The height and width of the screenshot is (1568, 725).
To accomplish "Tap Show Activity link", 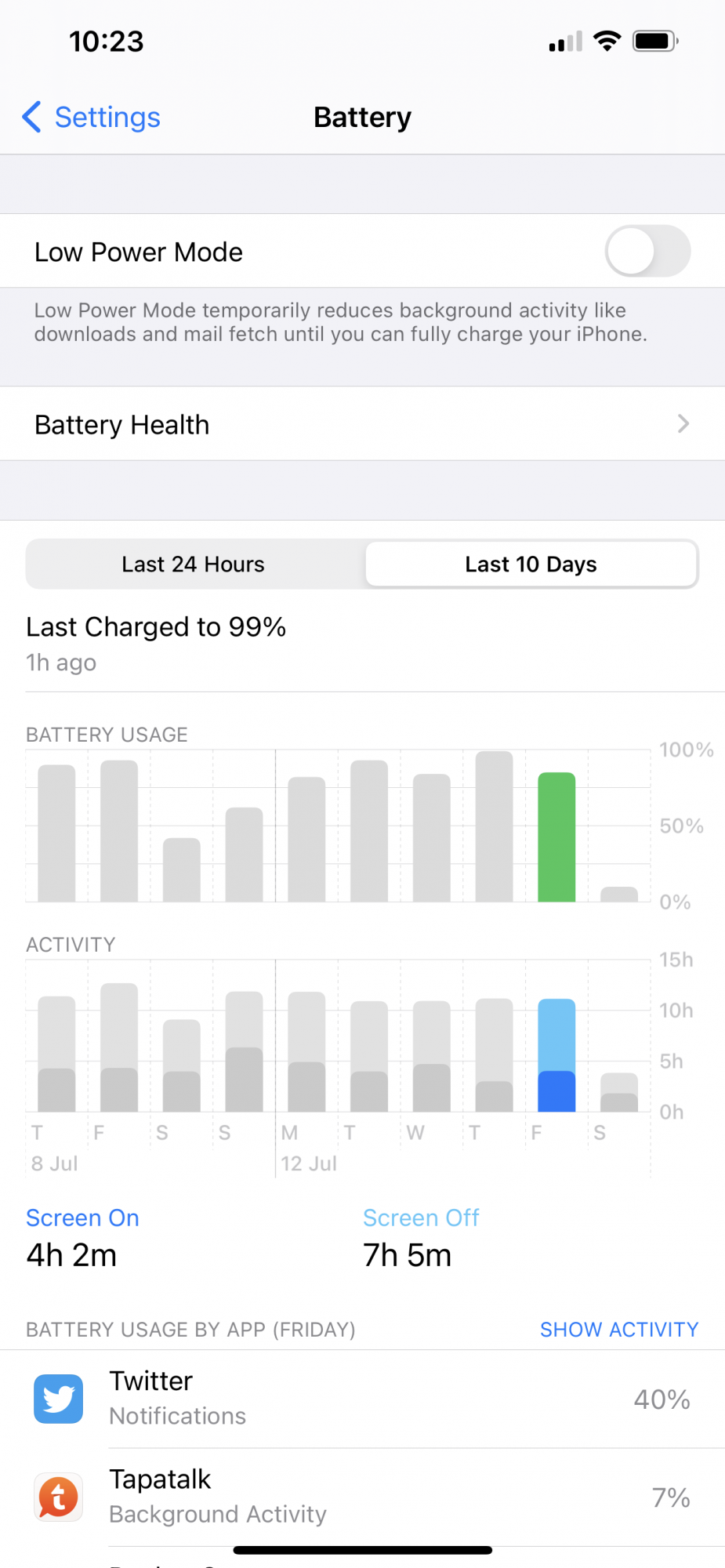I will click(619, 1330).
